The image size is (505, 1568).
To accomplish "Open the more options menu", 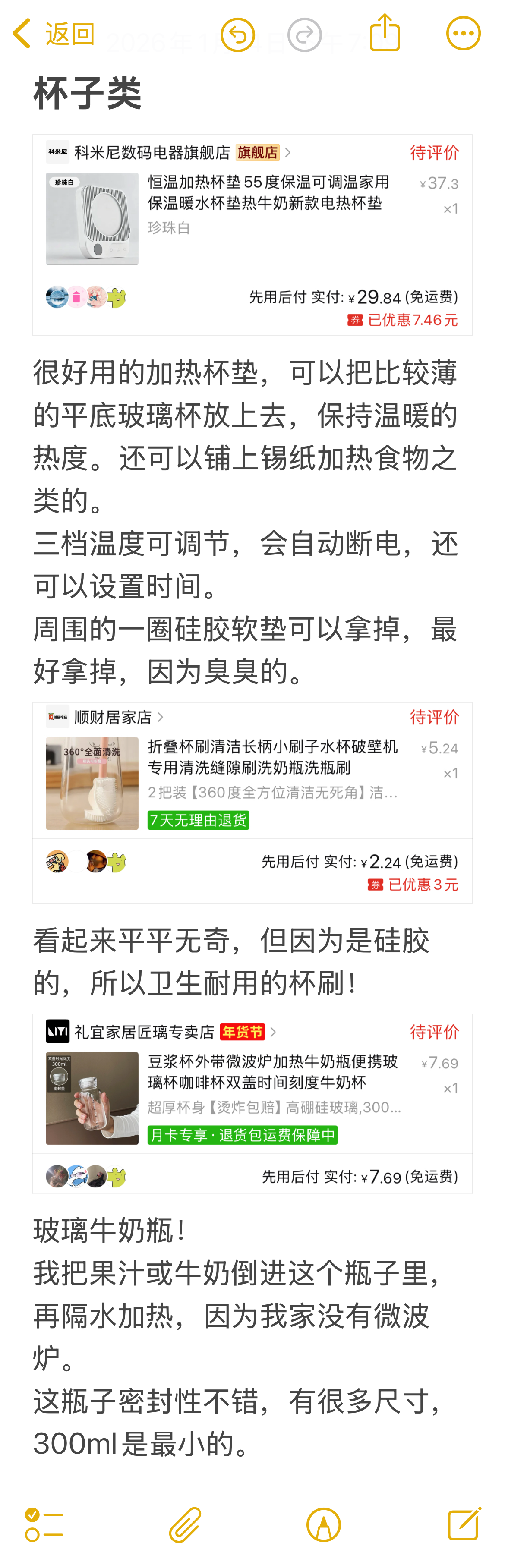I will click(463, 34).
